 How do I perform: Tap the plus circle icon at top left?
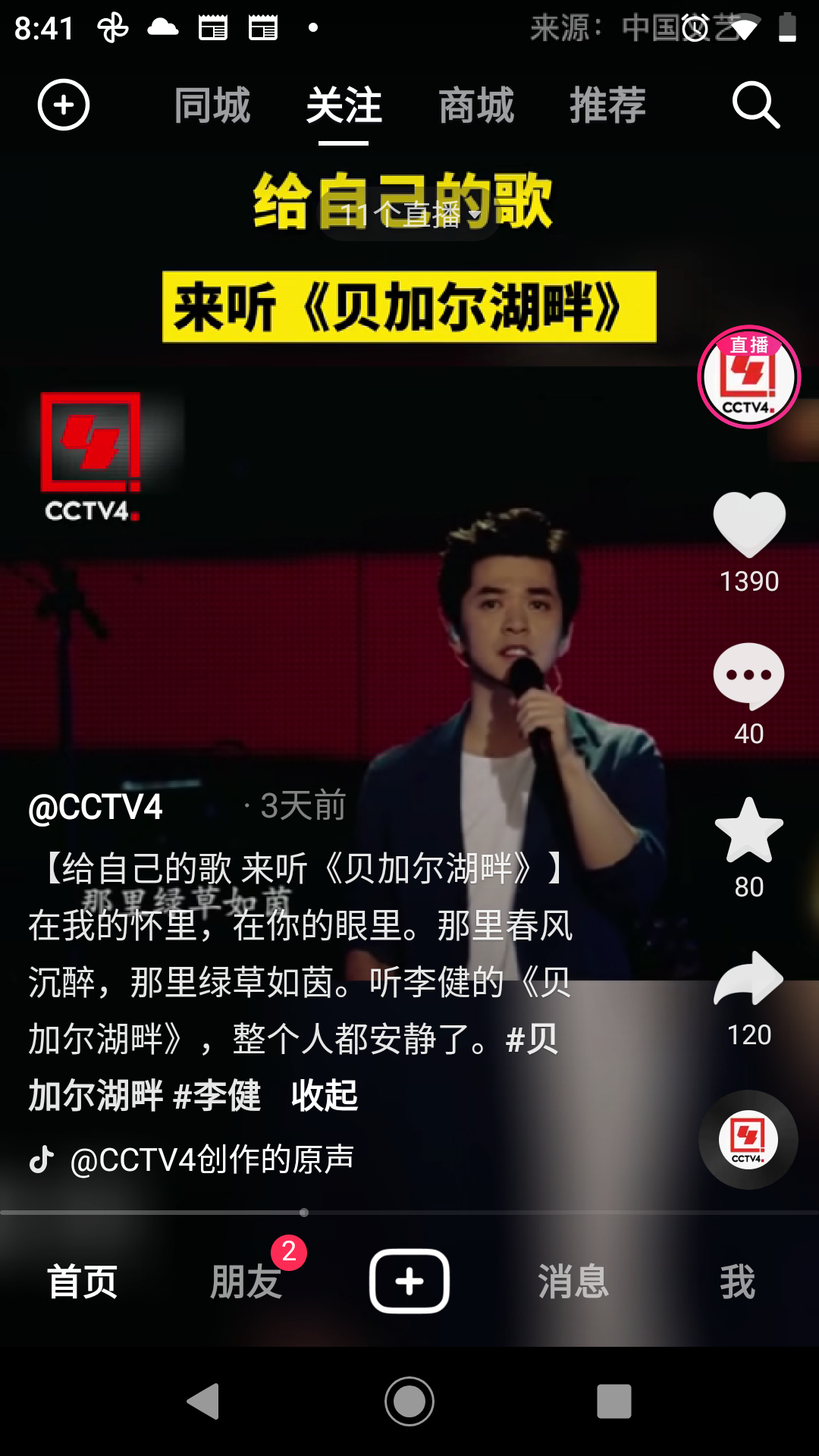[64, 105]
